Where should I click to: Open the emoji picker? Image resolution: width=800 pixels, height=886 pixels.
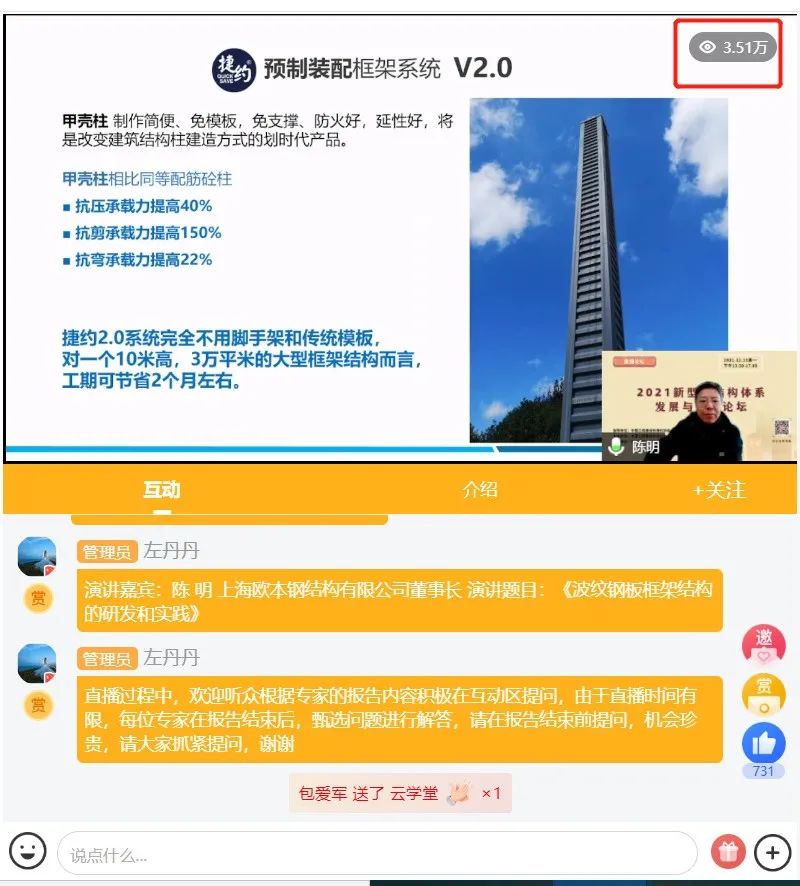(x=28, y=852)
